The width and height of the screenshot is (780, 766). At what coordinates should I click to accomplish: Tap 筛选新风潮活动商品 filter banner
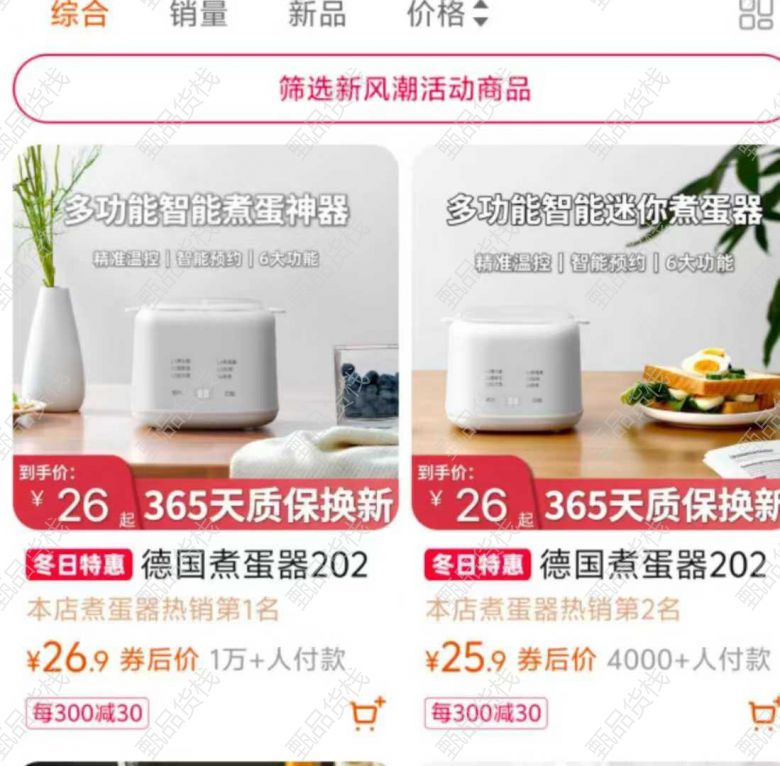coord(404,89)
